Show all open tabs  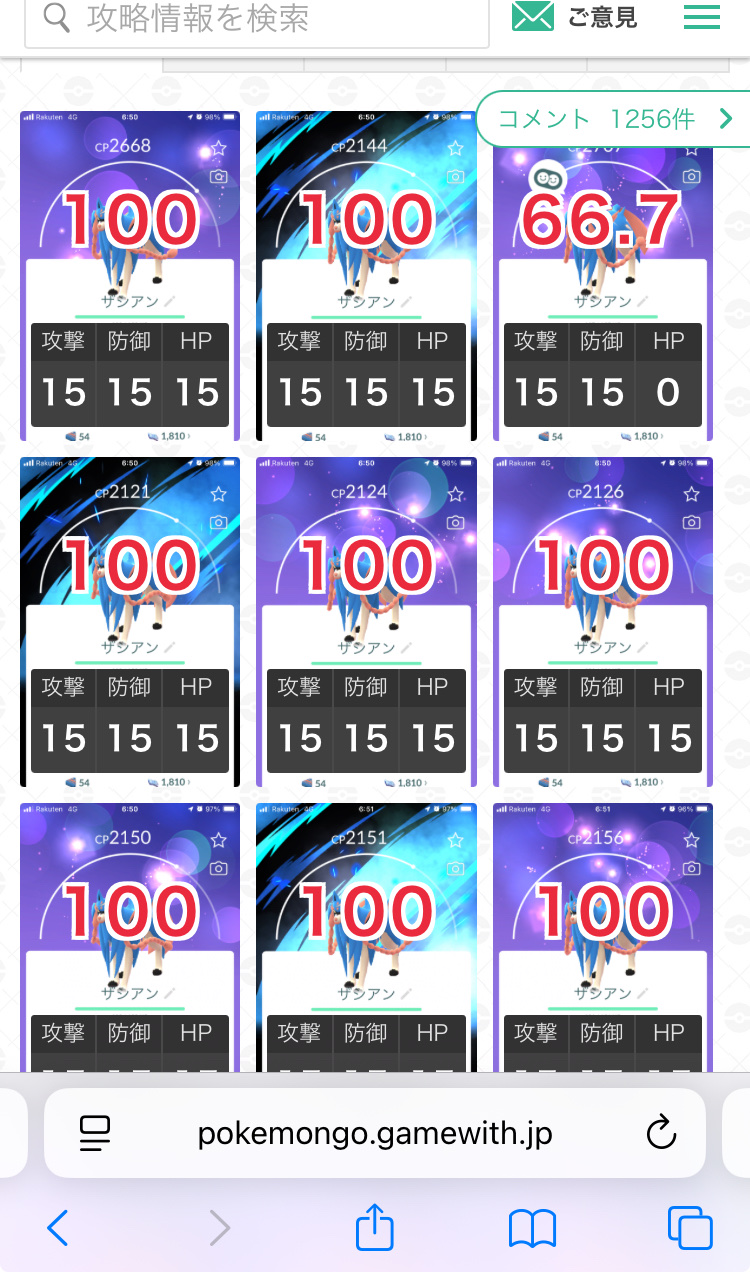pyautogui.click(x=690, y=1228)
